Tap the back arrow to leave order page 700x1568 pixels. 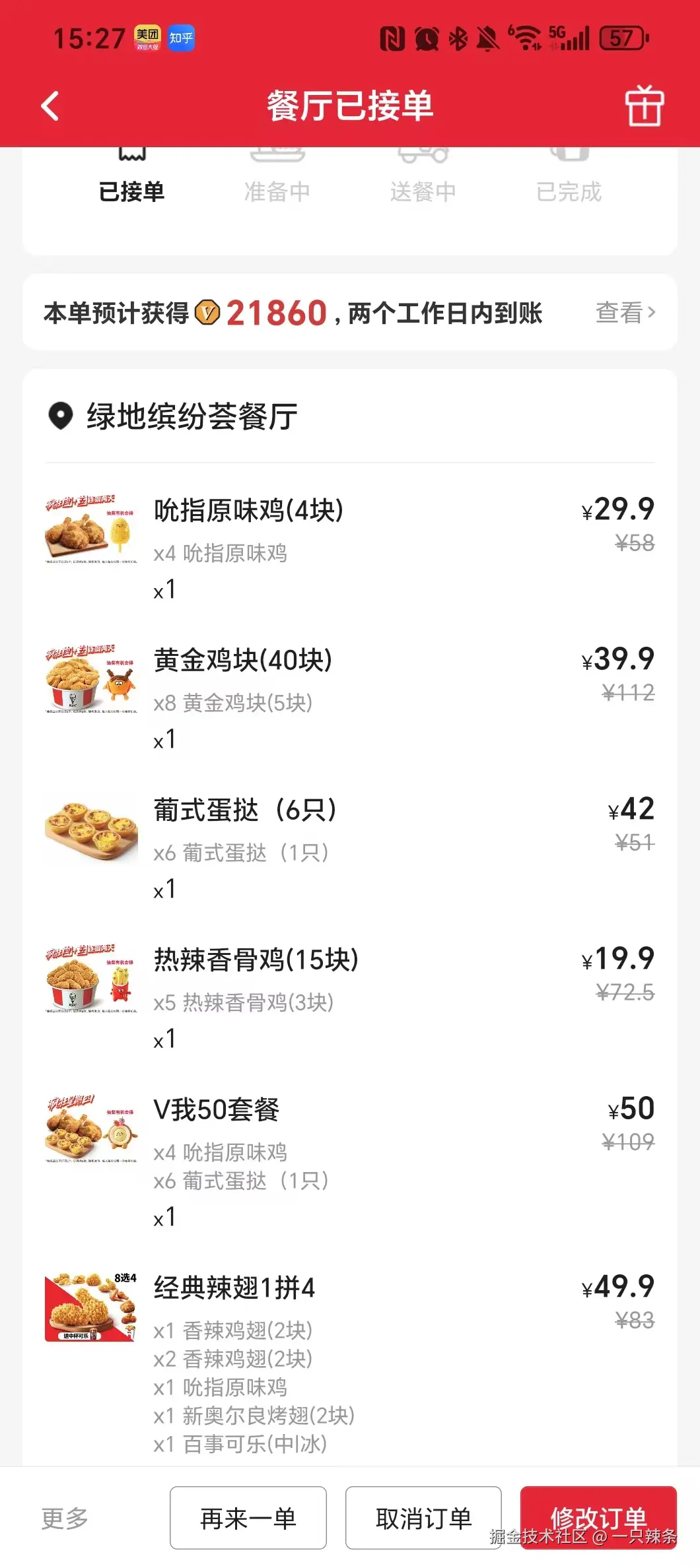click(x=49, y=106)
